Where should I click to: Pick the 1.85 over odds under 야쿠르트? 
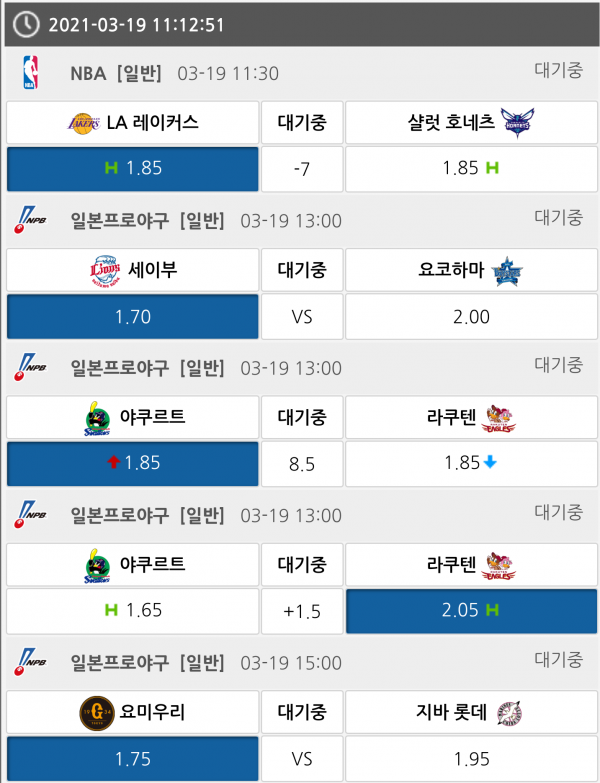click(132, 463)
